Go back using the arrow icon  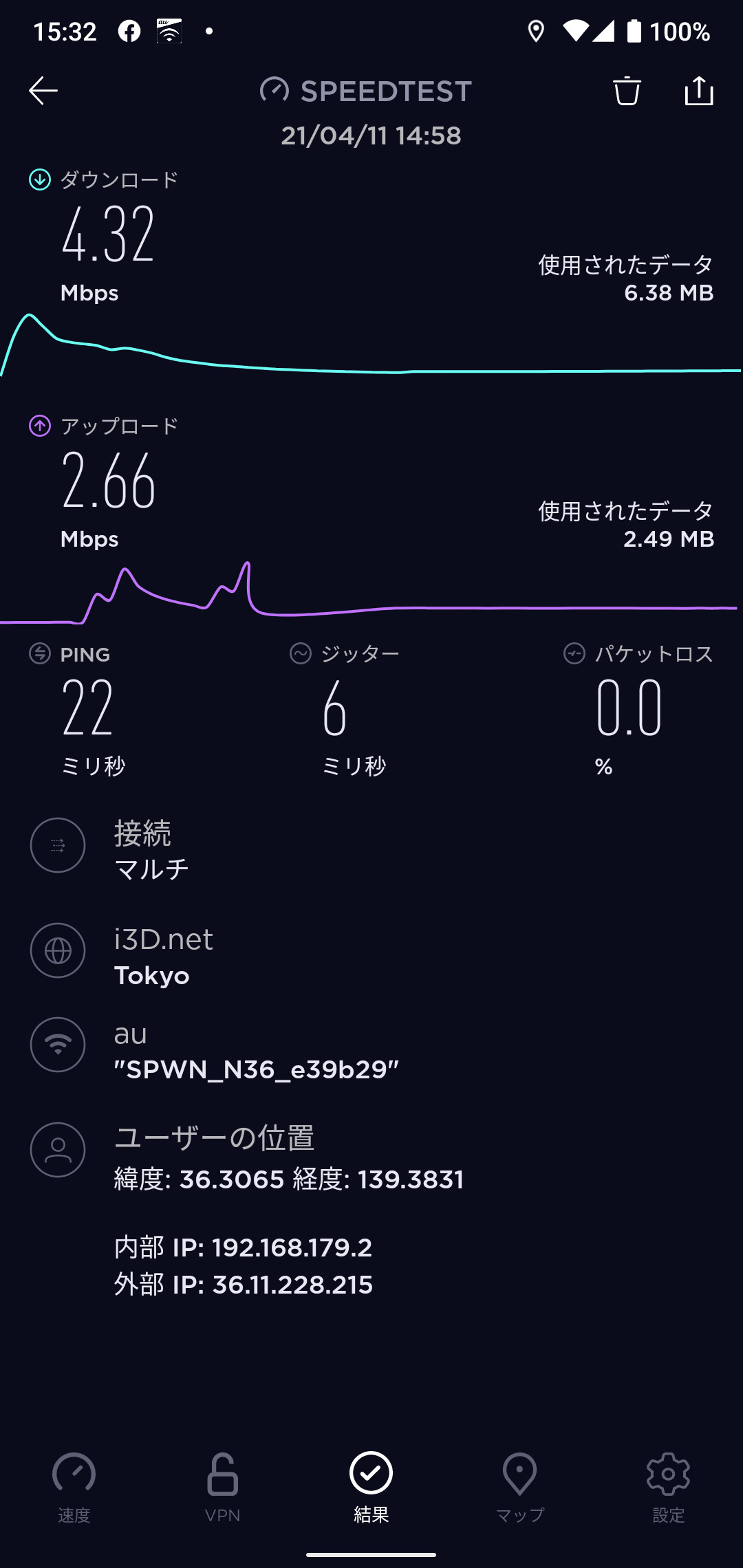coord(43,91)
